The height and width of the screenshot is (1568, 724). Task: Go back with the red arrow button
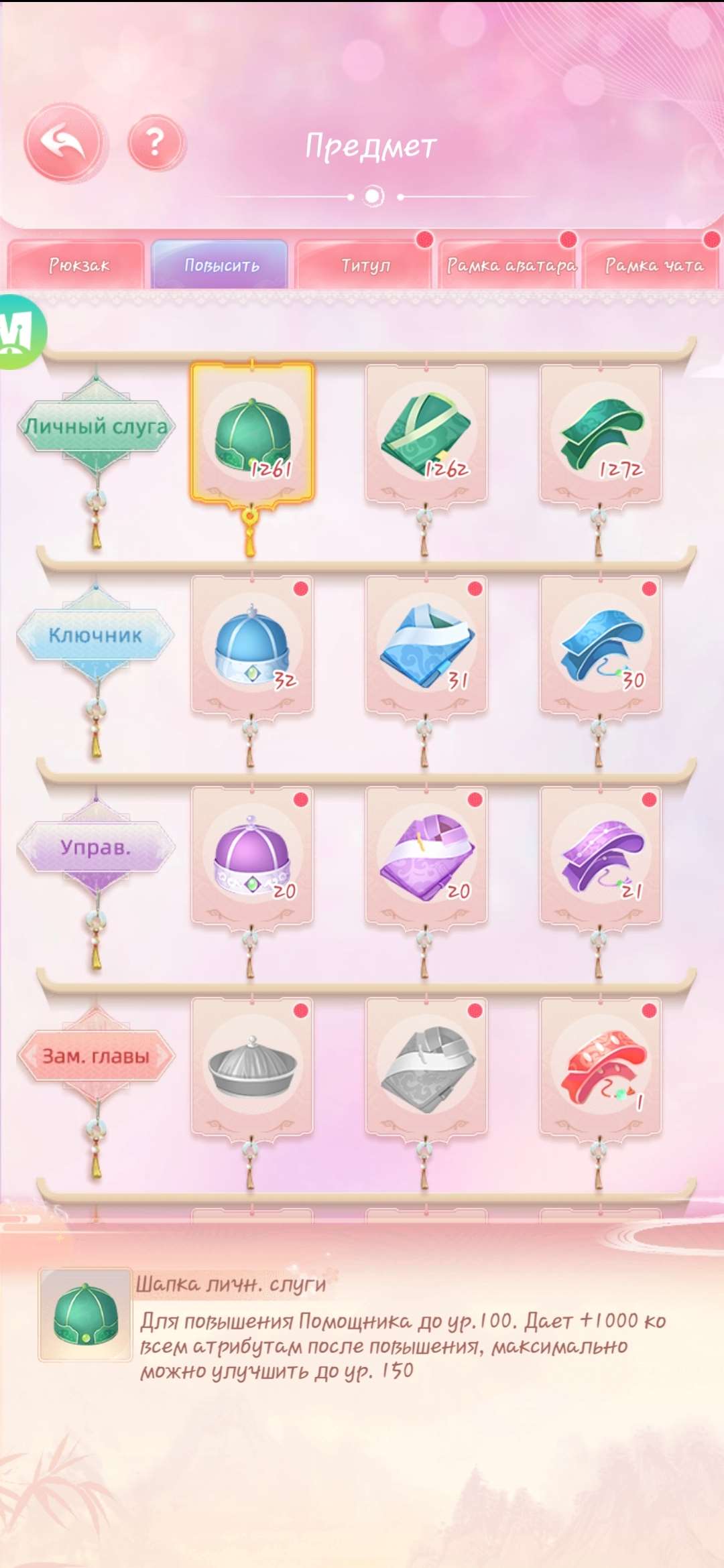(x=64, y=143)
